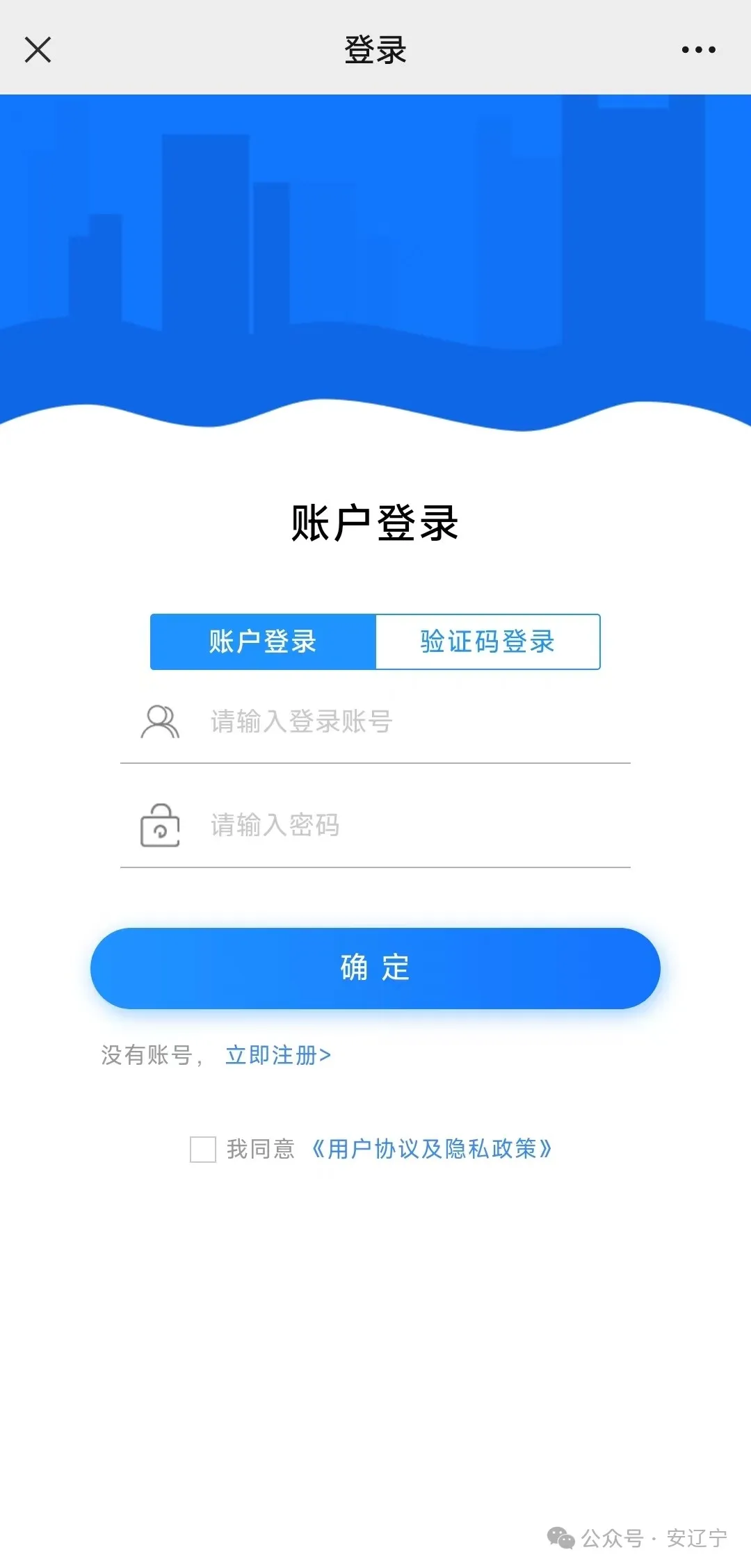Switch to the 验证码登录 tab
The image size is (751, 1568).
(487, 642)
